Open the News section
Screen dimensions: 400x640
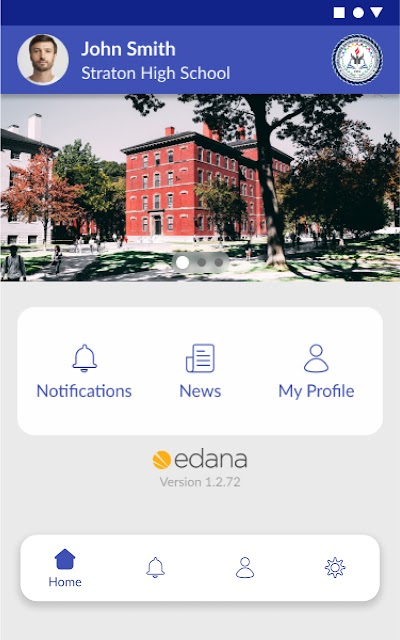[200, 371]
